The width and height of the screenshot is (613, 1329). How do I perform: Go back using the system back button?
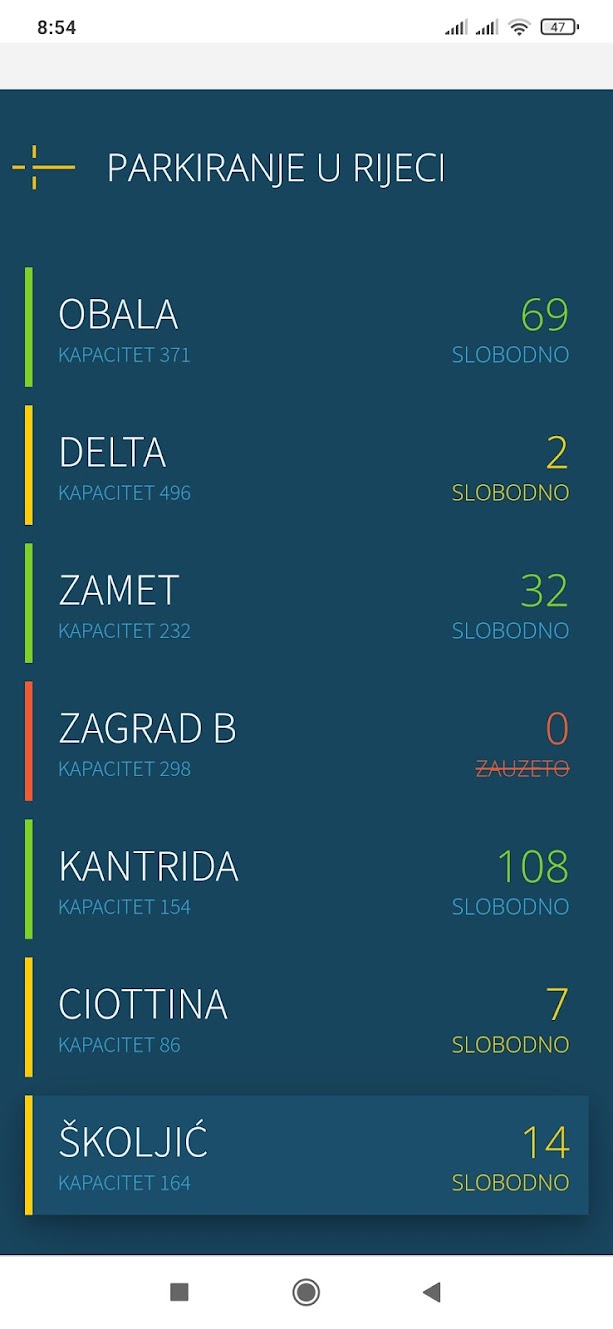[x=432, y=1292]
